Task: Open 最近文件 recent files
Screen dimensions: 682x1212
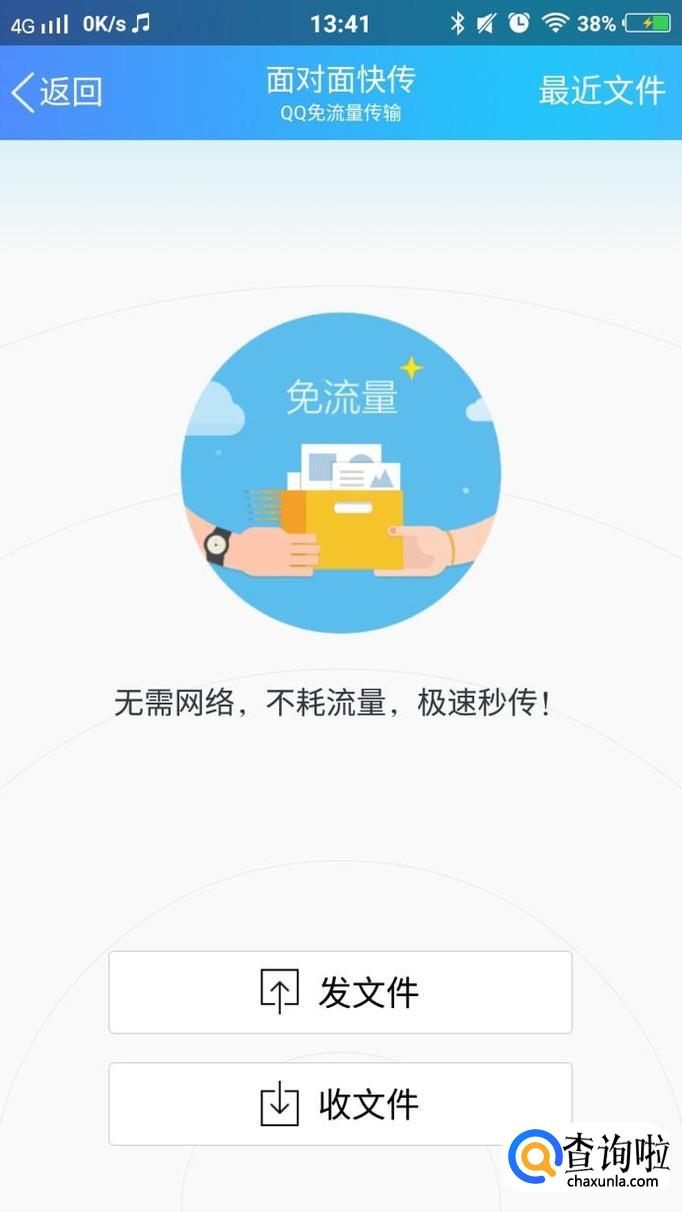Action: pyautogui.click(x=601, y=91)
